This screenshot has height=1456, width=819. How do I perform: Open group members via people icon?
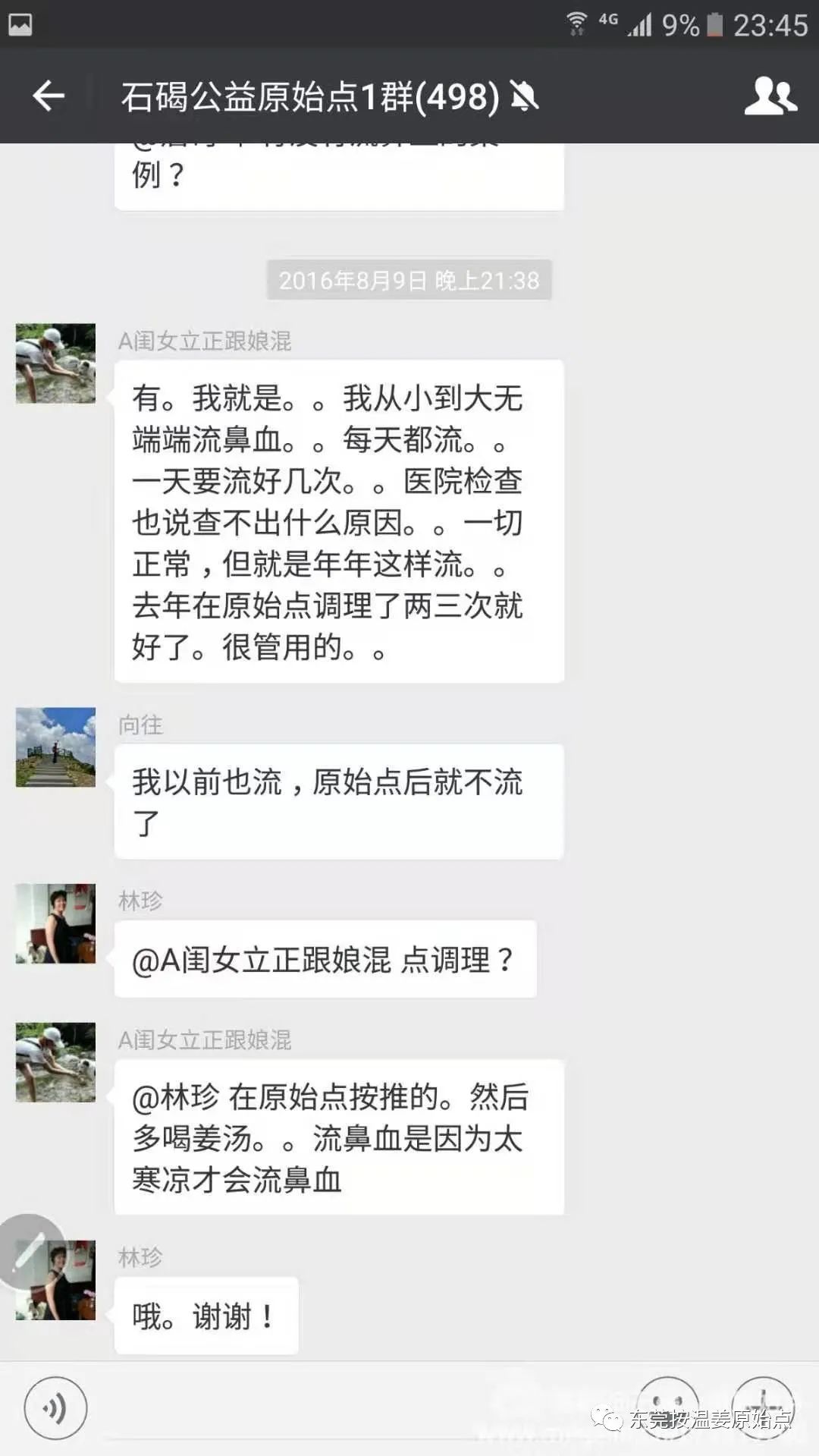click(770, 97)
